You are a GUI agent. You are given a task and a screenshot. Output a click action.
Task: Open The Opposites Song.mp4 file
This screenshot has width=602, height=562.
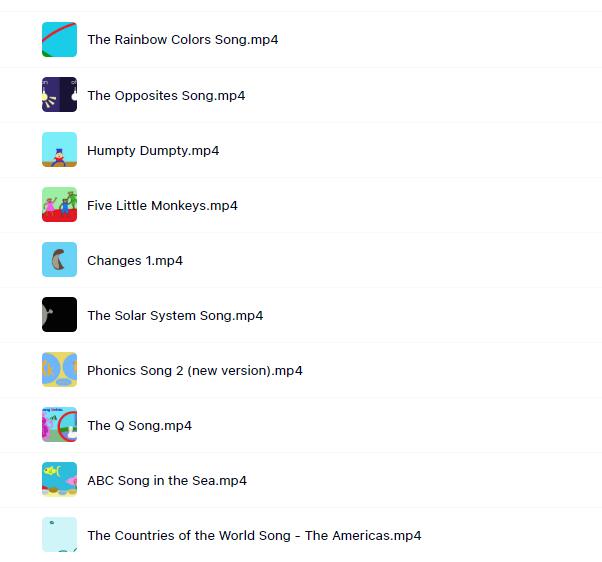pos(166,96)
